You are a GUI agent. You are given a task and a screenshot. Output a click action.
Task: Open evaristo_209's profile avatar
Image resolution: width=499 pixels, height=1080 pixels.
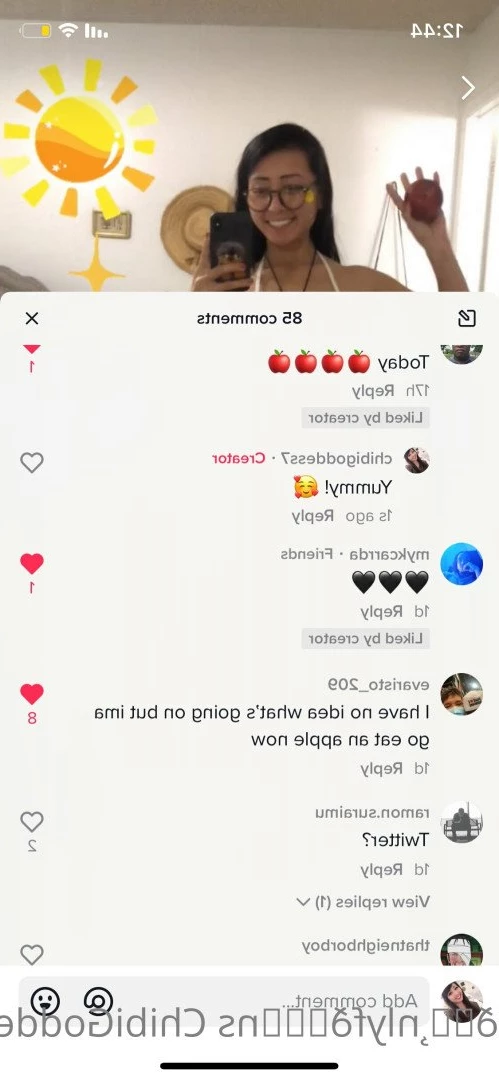pyautogui.click(x=461, y=694)
